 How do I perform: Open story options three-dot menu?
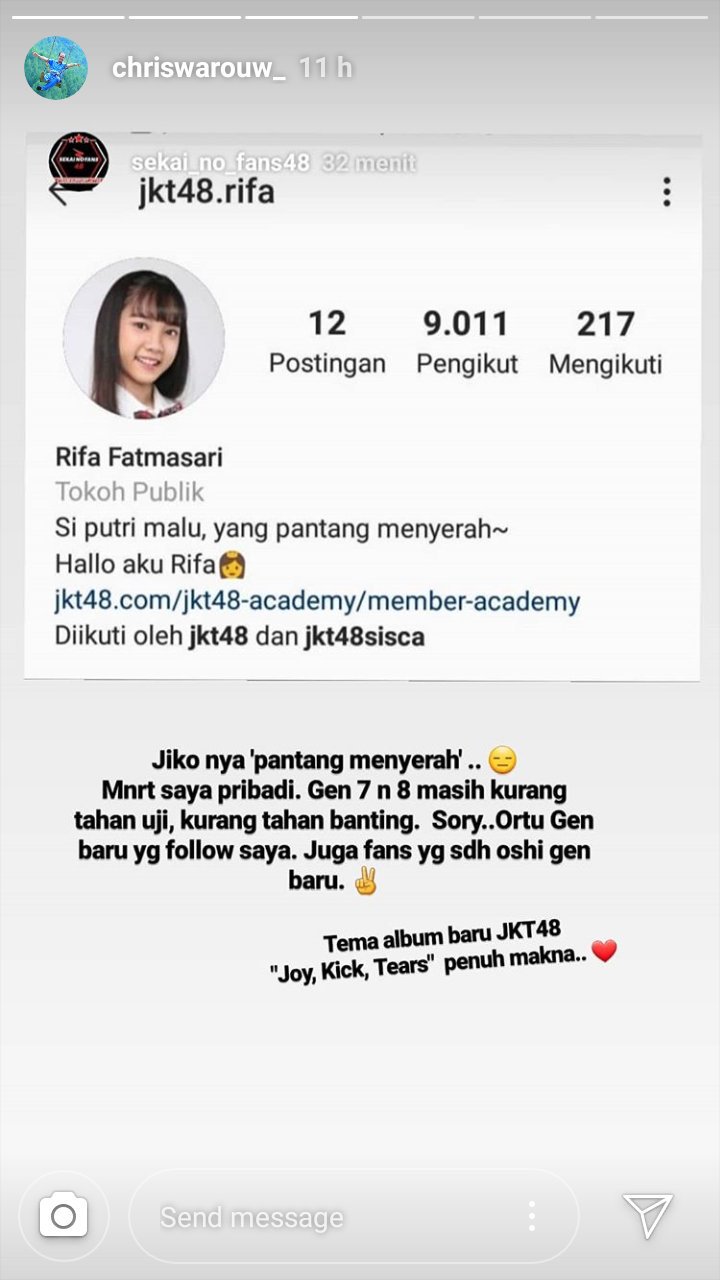coord(532,1216)
